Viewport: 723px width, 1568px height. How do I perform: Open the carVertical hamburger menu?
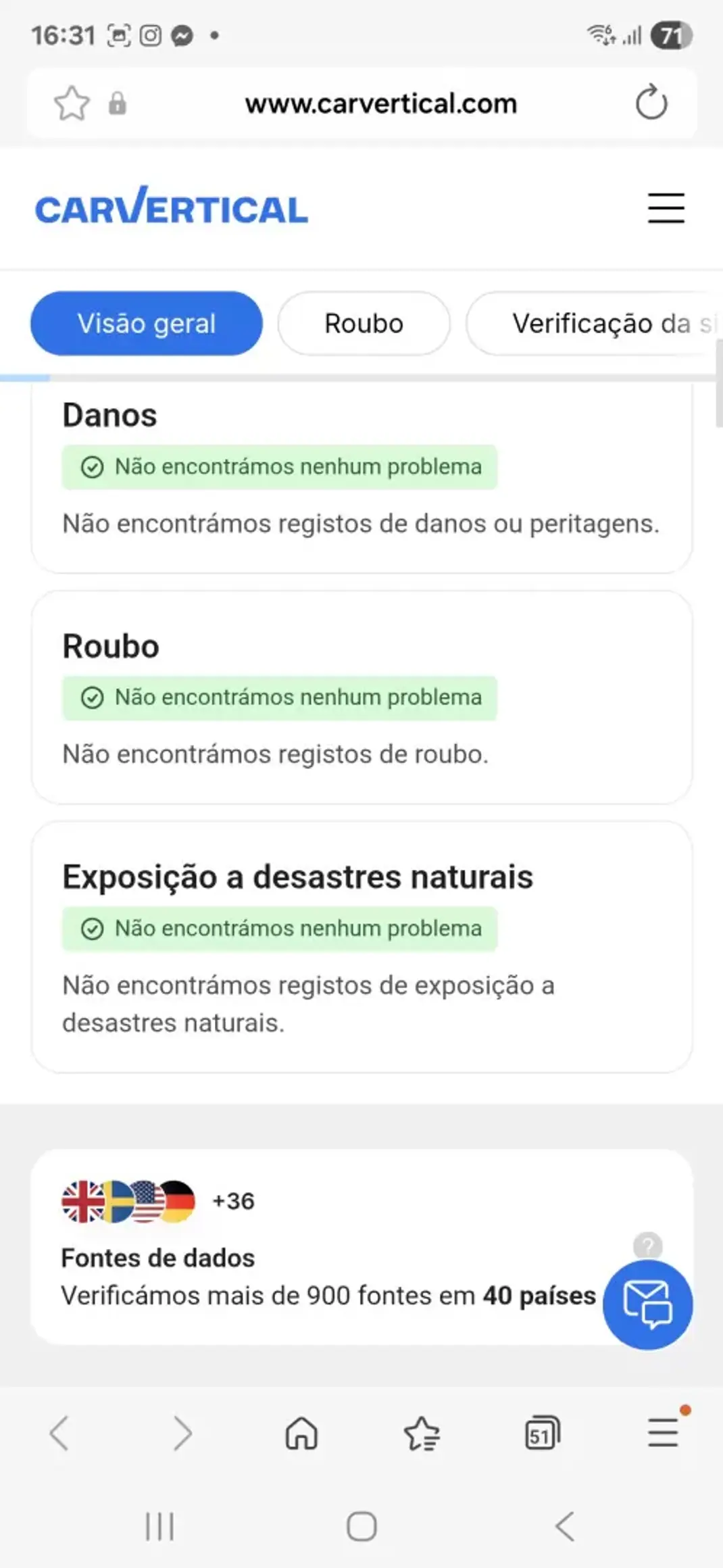666,207
